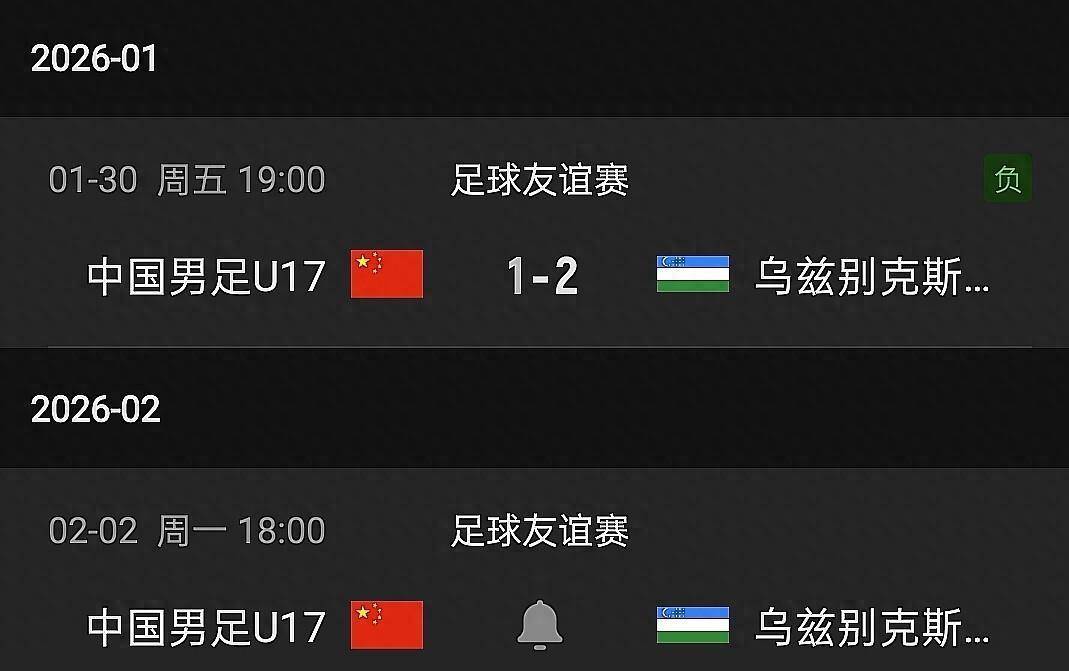The image size is (1069, 671).
Task: Open the 01-30 match with score 1-2
Action: click(x=540, y=275)
